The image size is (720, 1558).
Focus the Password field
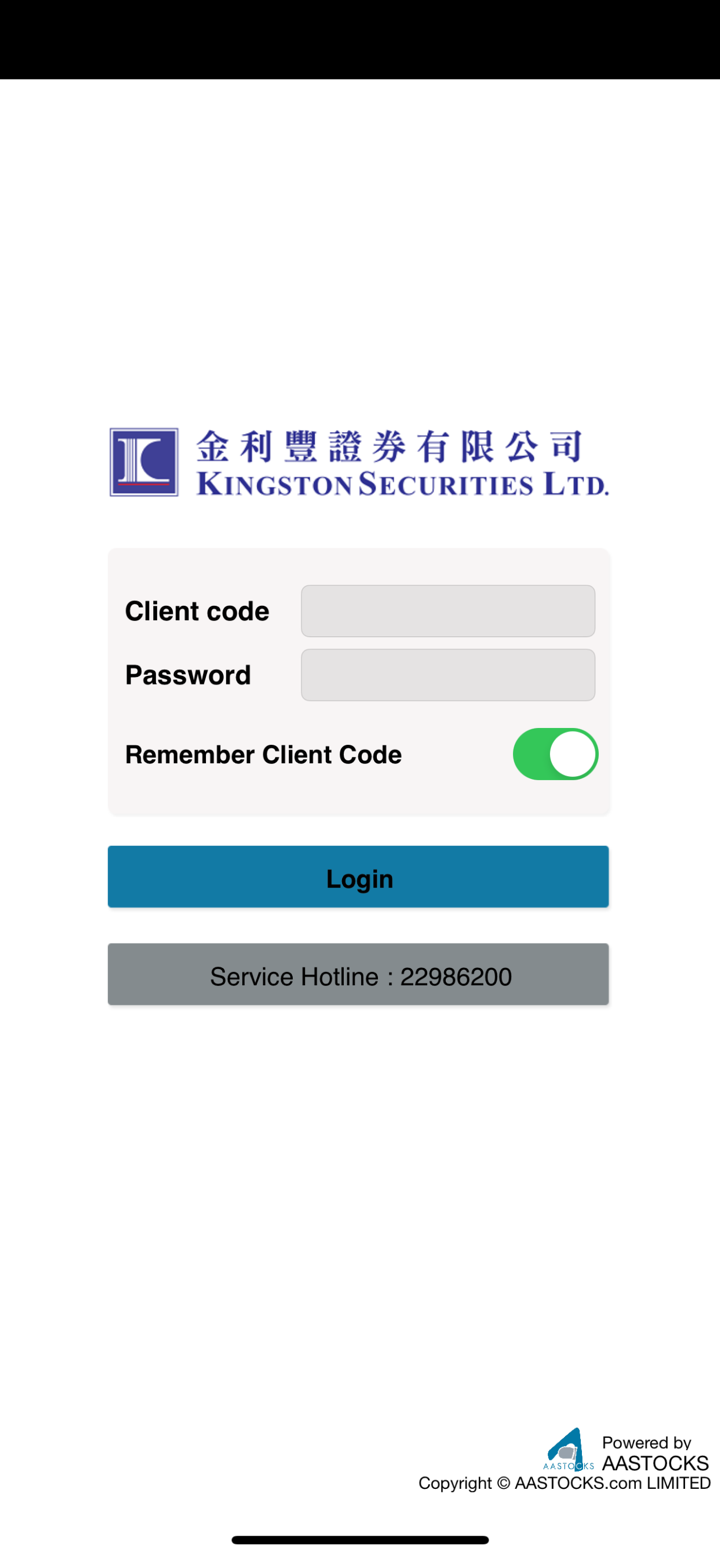pos(447,675)
